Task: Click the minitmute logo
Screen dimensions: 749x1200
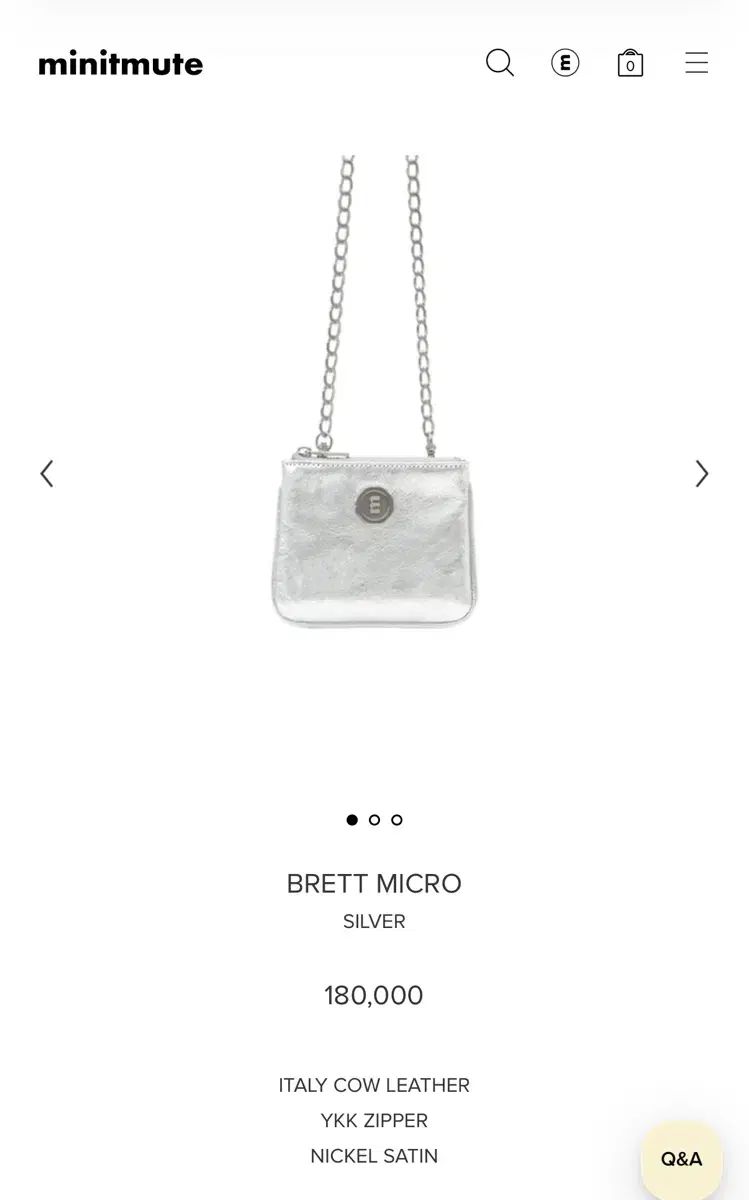Action: tap(120, 63)
